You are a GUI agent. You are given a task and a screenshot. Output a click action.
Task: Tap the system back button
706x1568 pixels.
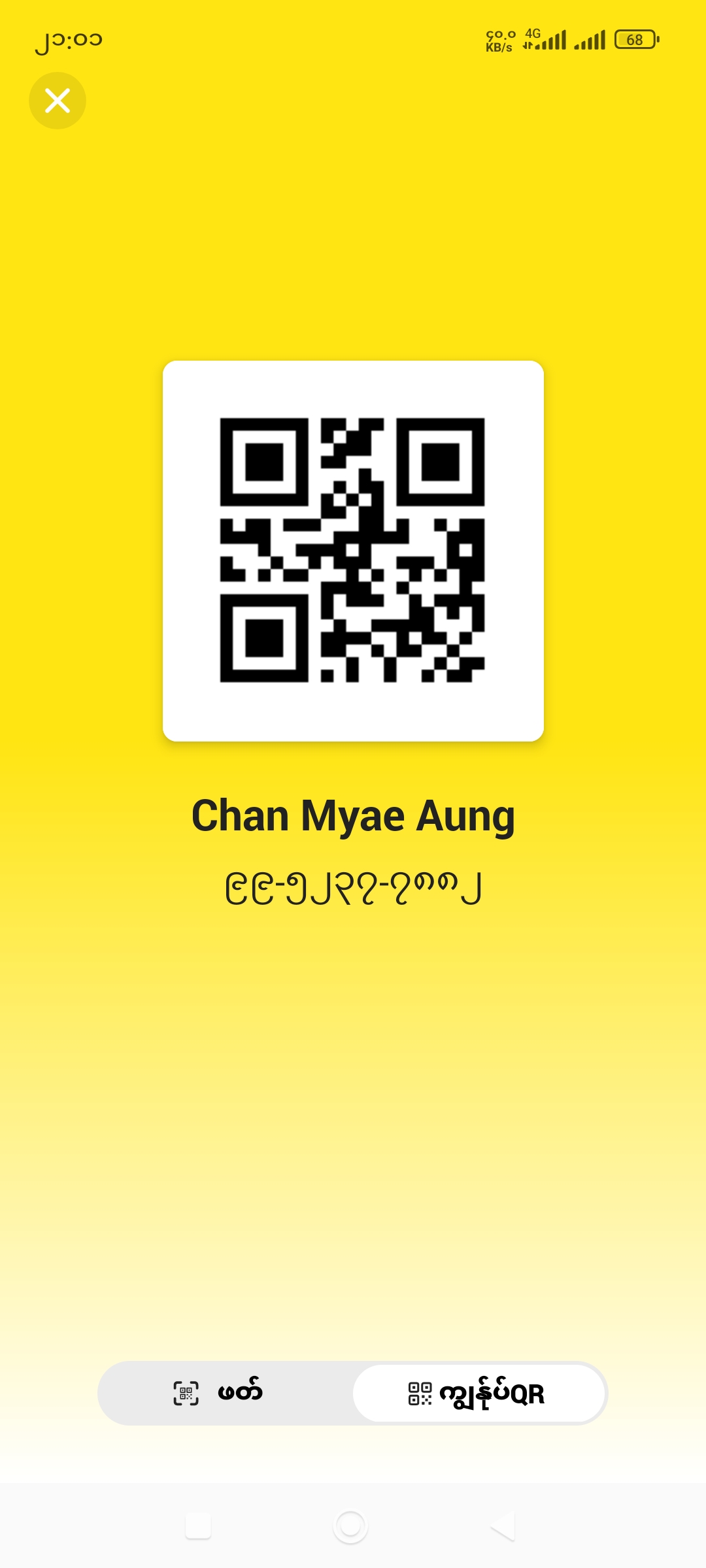[504, 1526]
